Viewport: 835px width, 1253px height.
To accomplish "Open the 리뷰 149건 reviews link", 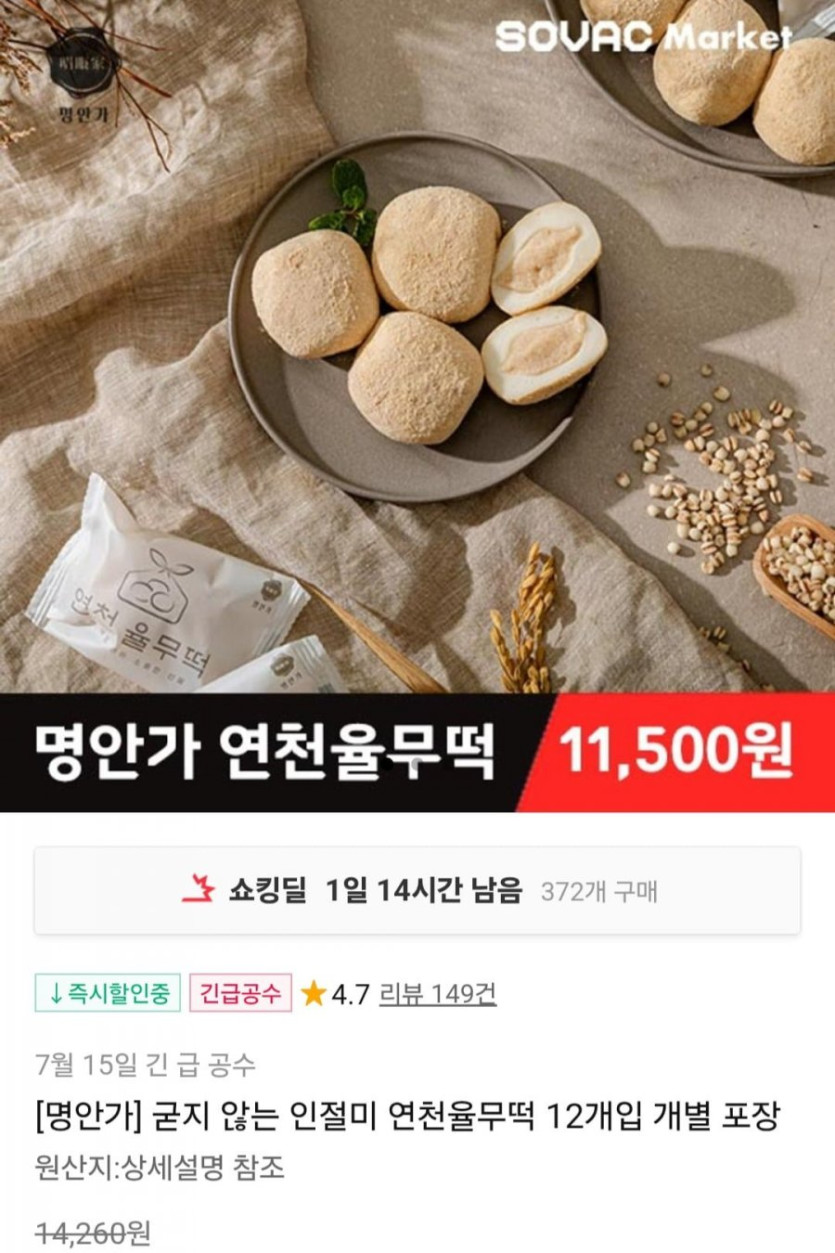I will click(x=437, y=994).
